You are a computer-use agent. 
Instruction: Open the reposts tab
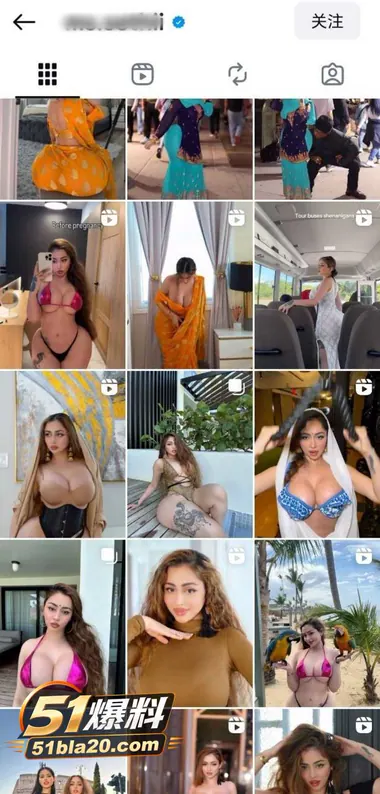237,74
